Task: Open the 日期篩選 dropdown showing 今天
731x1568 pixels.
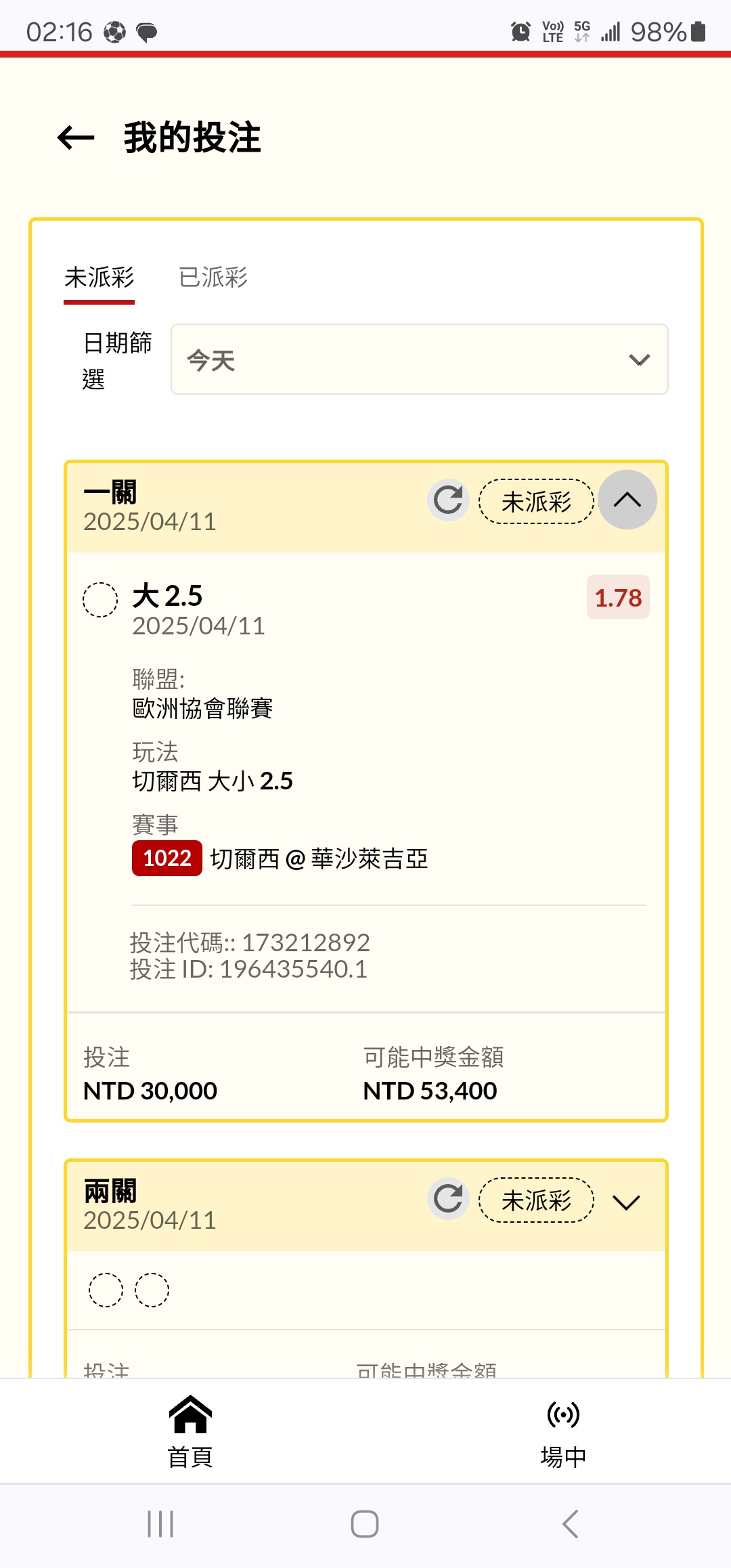Action: click(420, 360)
